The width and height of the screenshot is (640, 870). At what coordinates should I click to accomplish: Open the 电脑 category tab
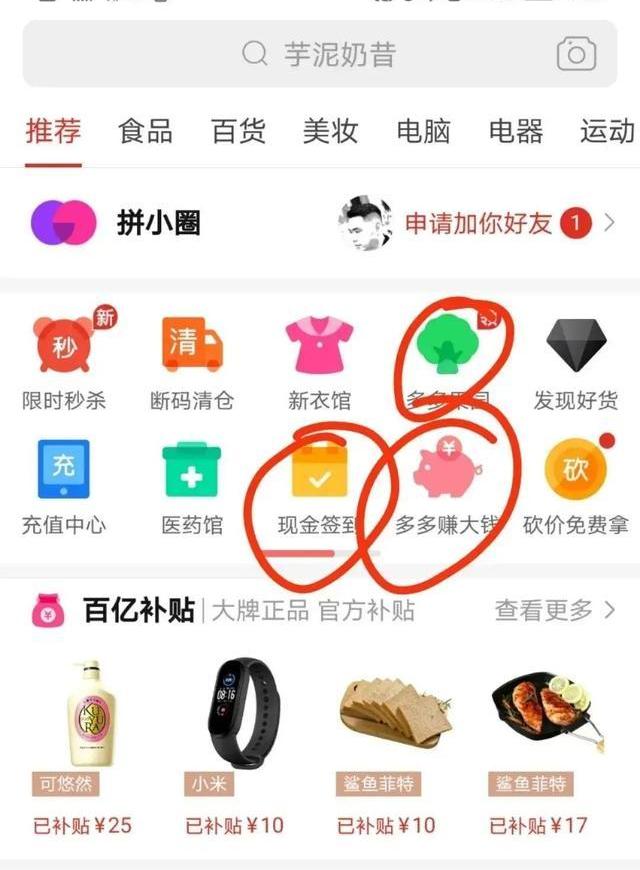coord(423,131)
